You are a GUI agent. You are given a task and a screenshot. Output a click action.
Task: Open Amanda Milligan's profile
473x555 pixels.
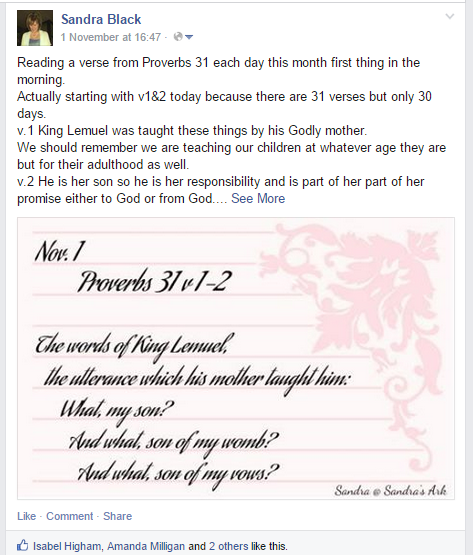pos(146,546)
